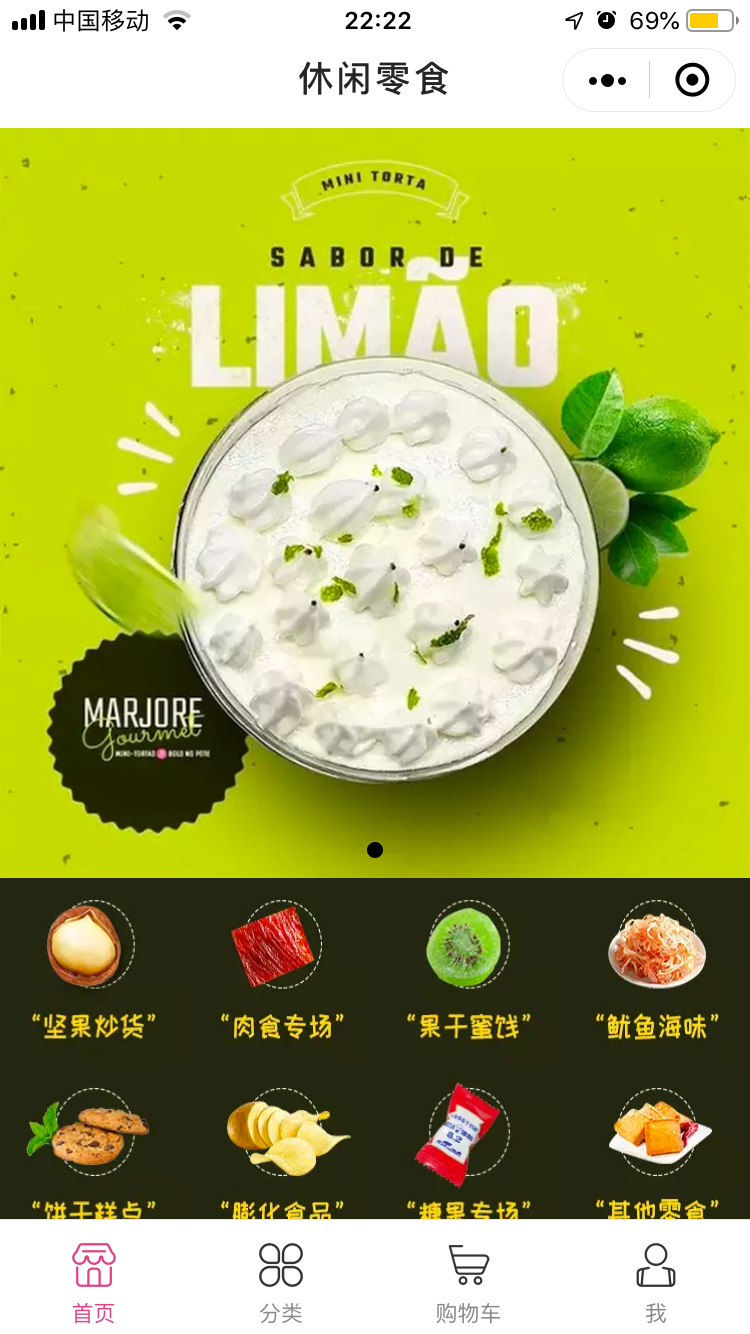Open the Limão mini torta banner
750x1334 pixels.
375,500
